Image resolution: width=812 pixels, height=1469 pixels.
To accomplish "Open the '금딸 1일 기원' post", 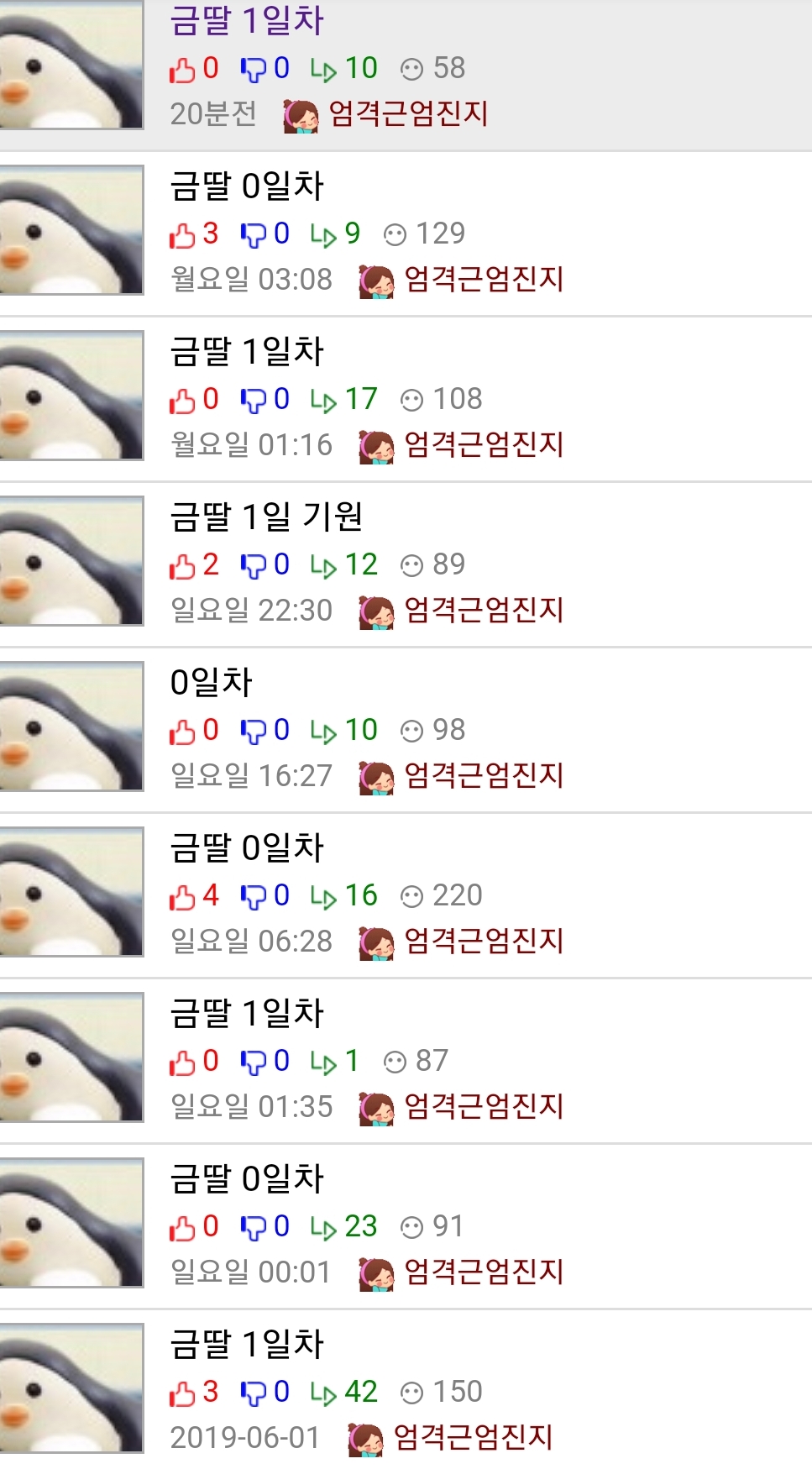I will pos(266,517).
